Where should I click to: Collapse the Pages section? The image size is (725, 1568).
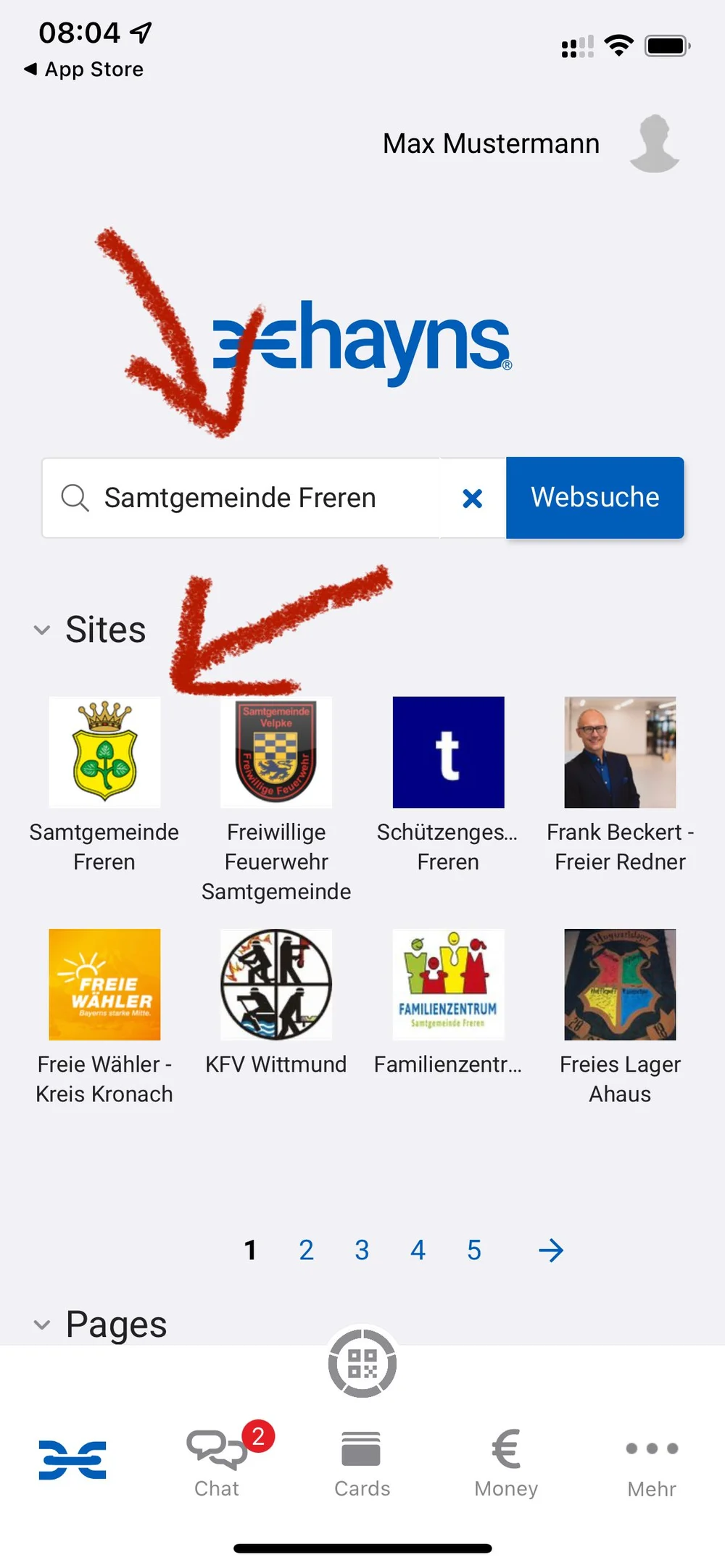point(42,1325)
